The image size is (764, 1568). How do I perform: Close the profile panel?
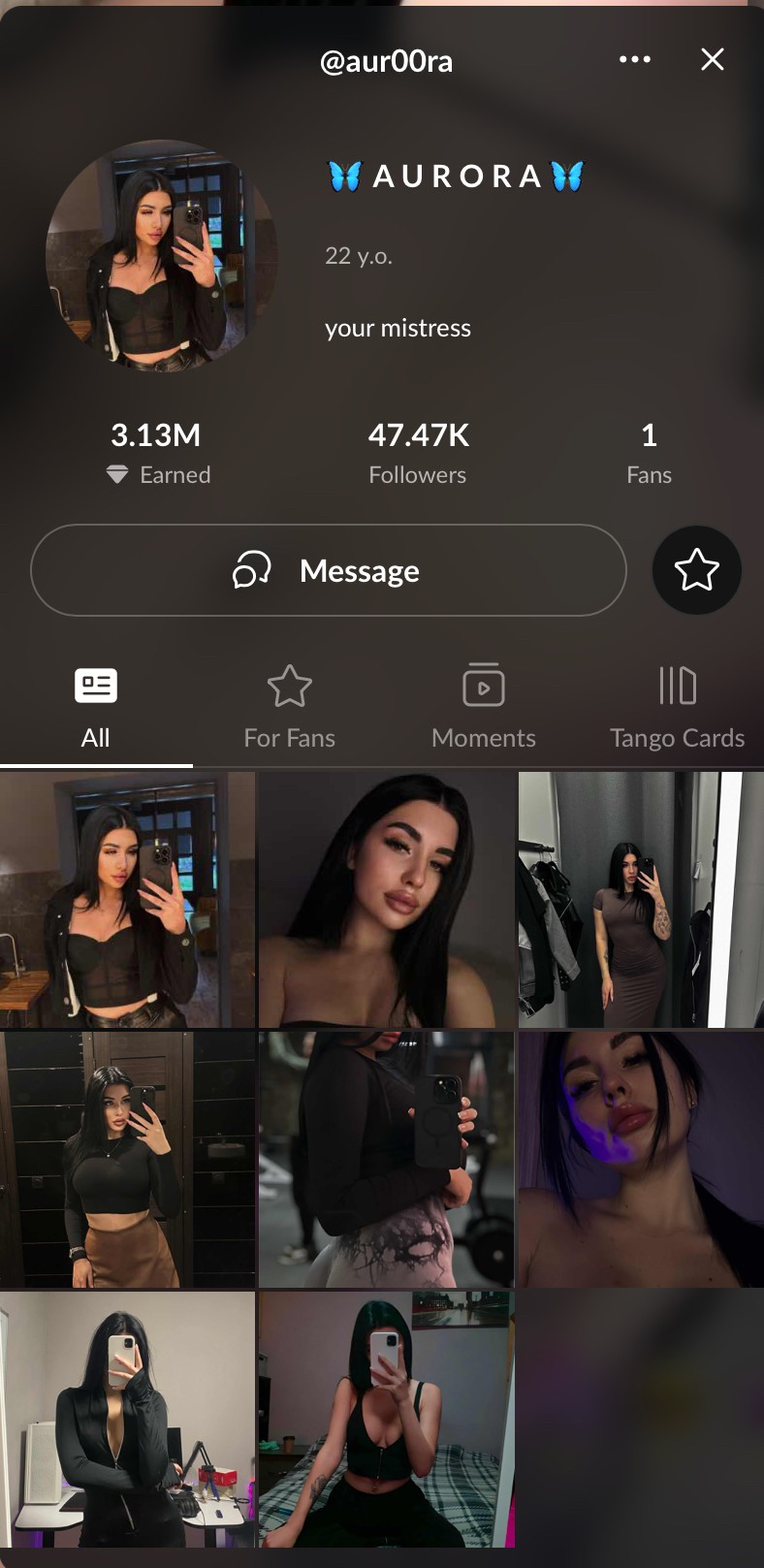click(x=713, y=60)
